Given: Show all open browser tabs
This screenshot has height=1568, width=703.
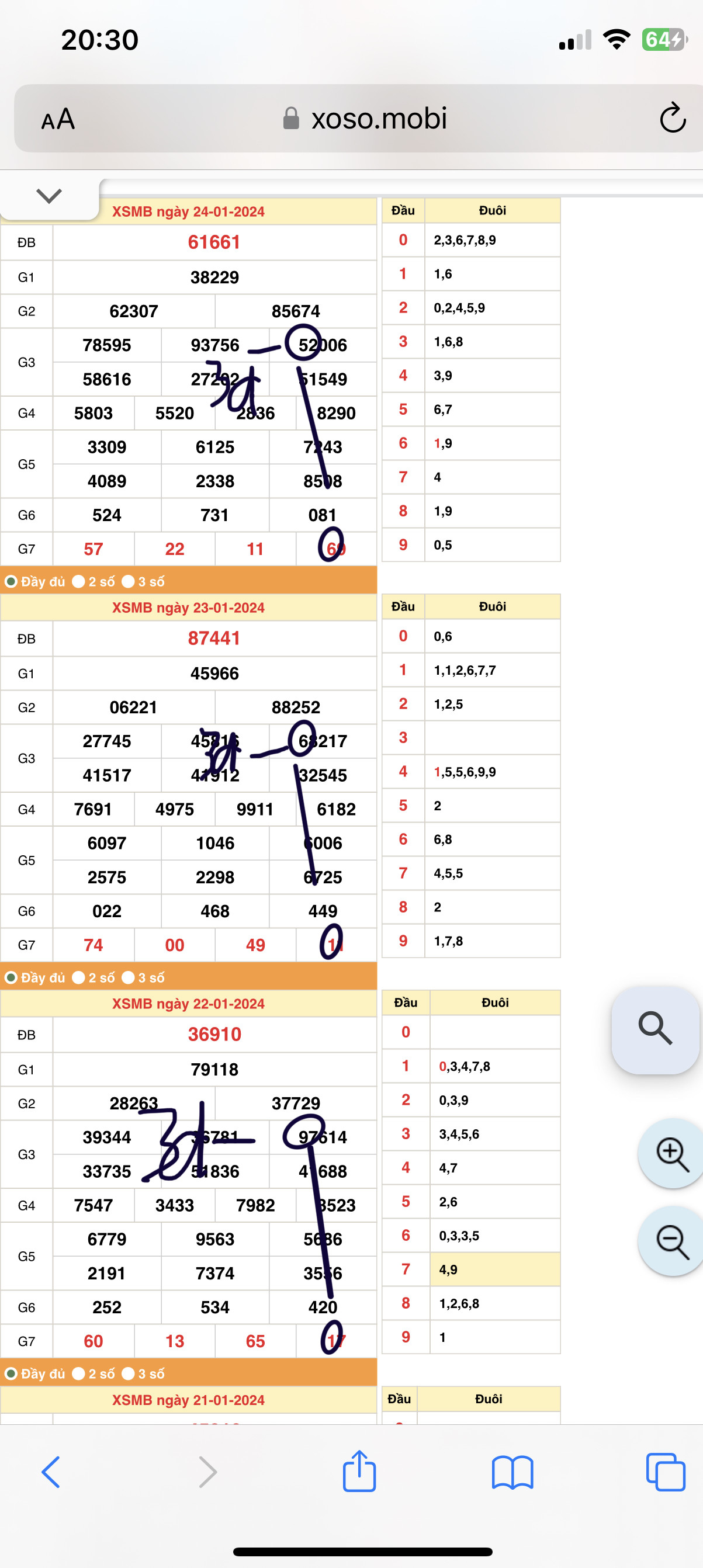Looking at the screenshot, I should tap(665, 1472).
